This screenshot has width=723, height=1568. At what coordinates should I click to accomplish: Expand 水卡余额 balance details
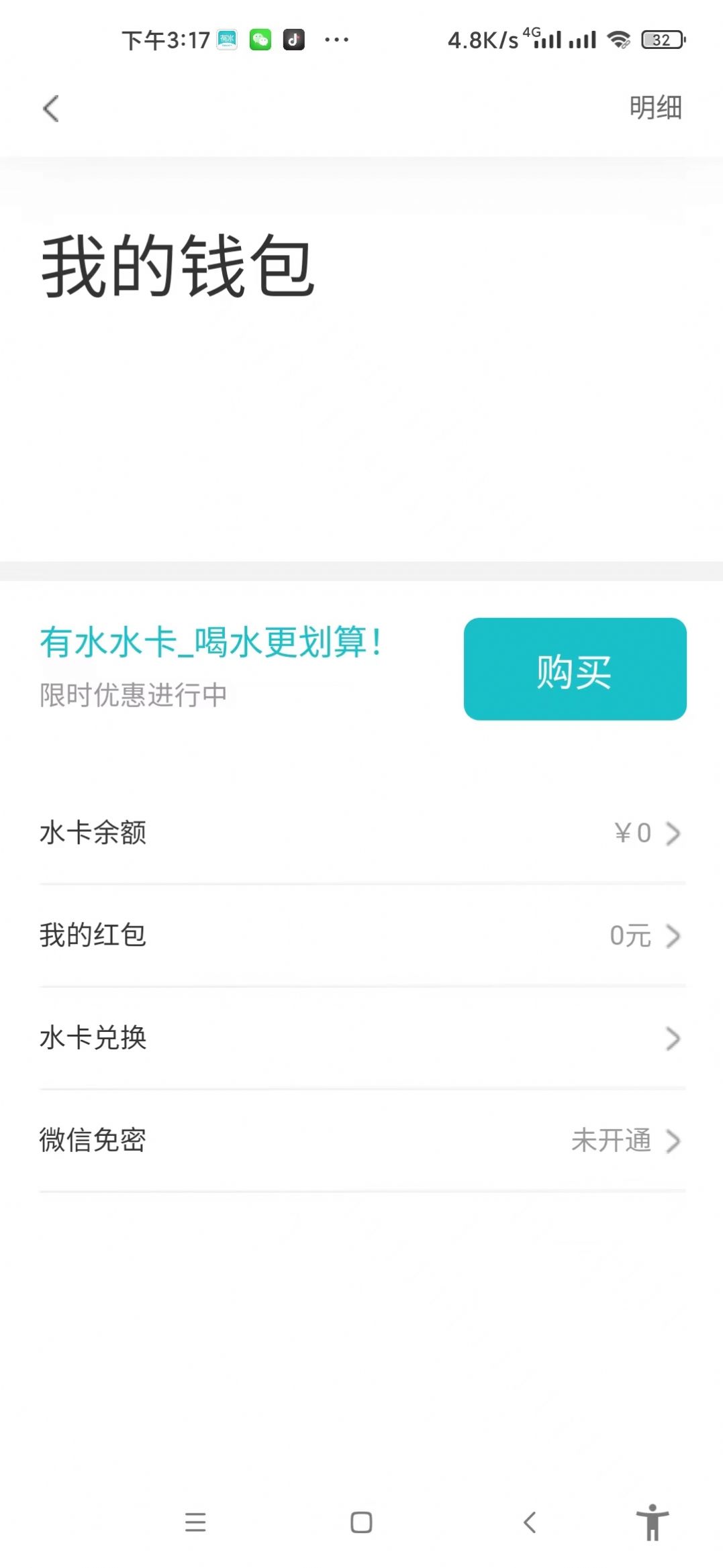(673, 833)
